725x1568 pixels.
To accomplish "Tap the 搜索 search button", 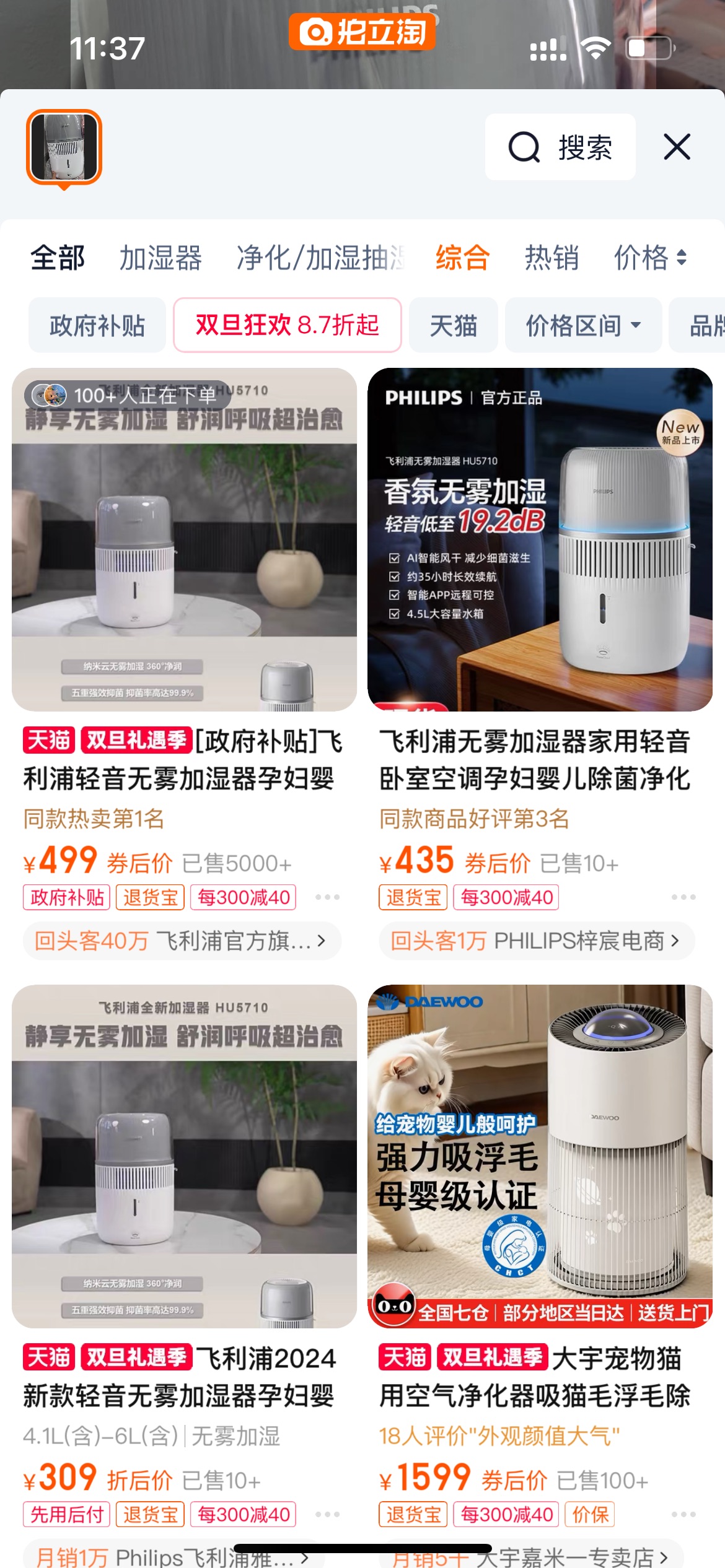I will pyautogui.click(x=560, y=147).
